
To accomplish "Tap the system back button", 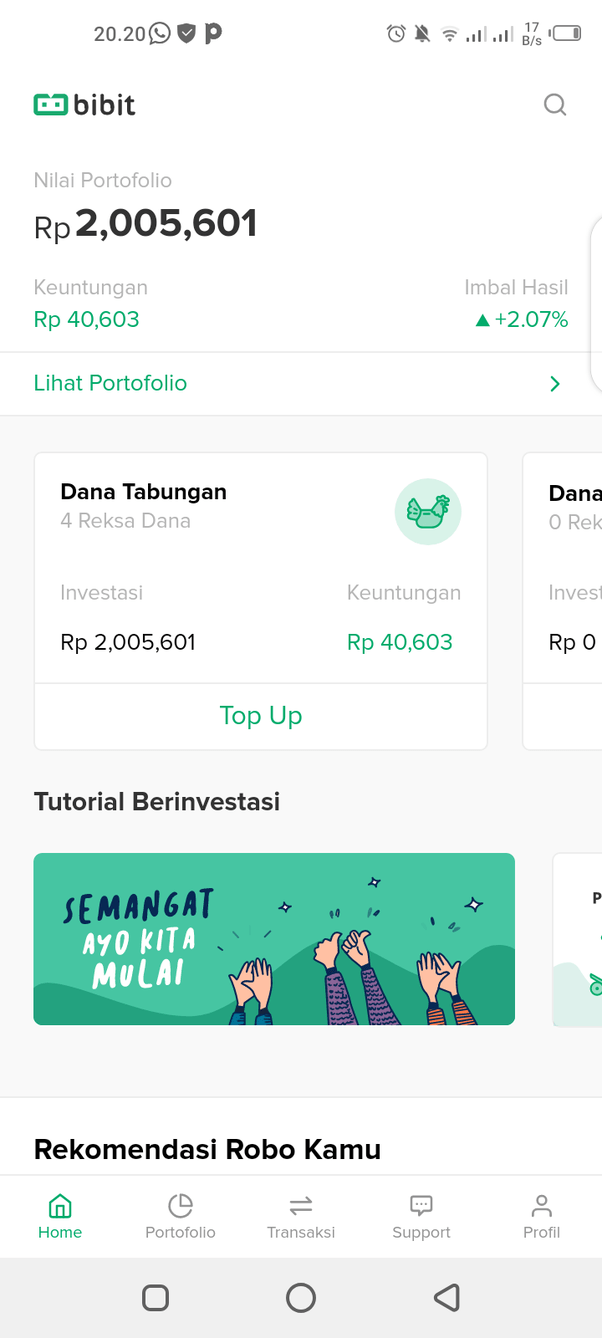I will [x=446, y=1298].
